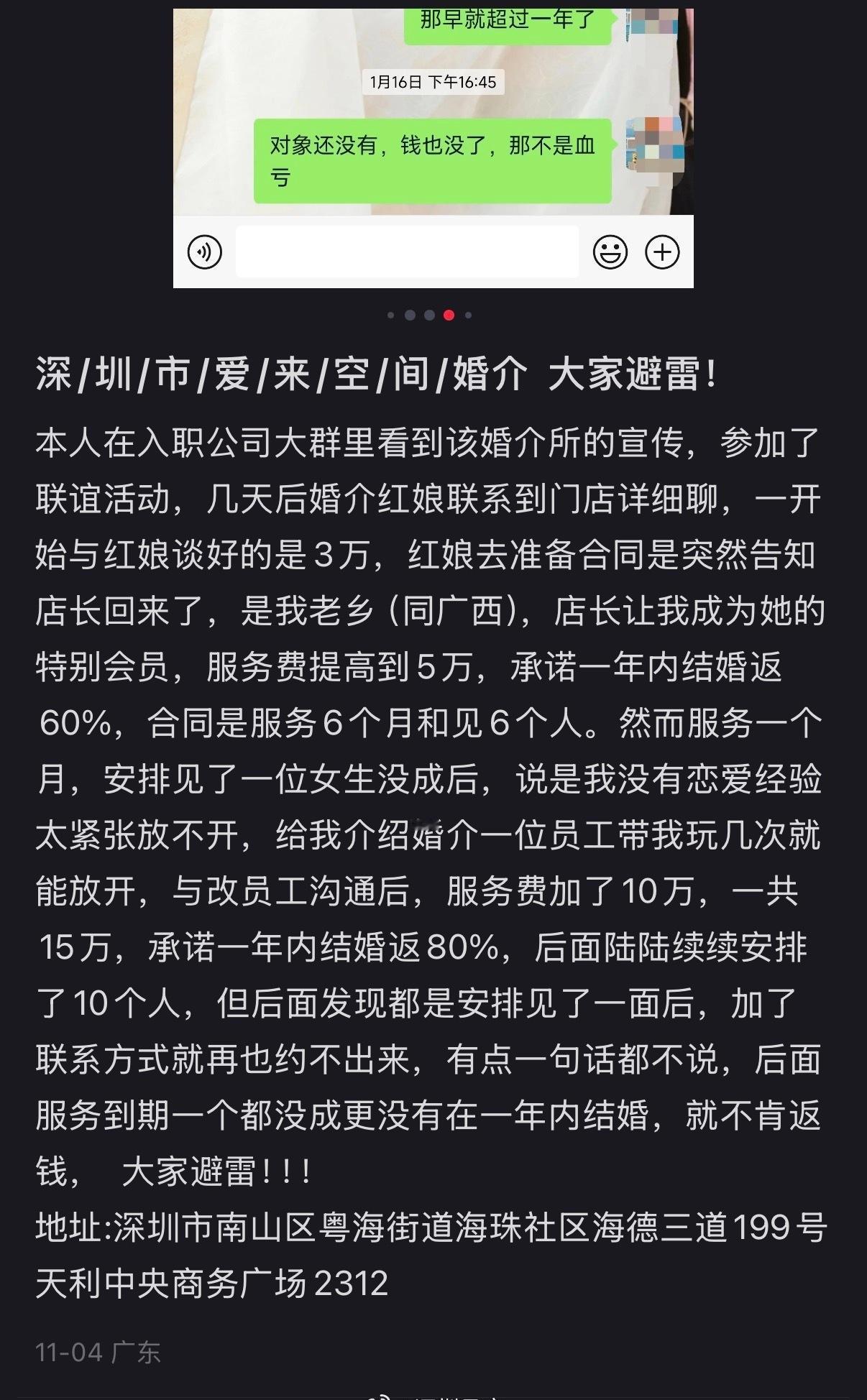Tap the voice input icon in the chat bar

coord(205,251)
